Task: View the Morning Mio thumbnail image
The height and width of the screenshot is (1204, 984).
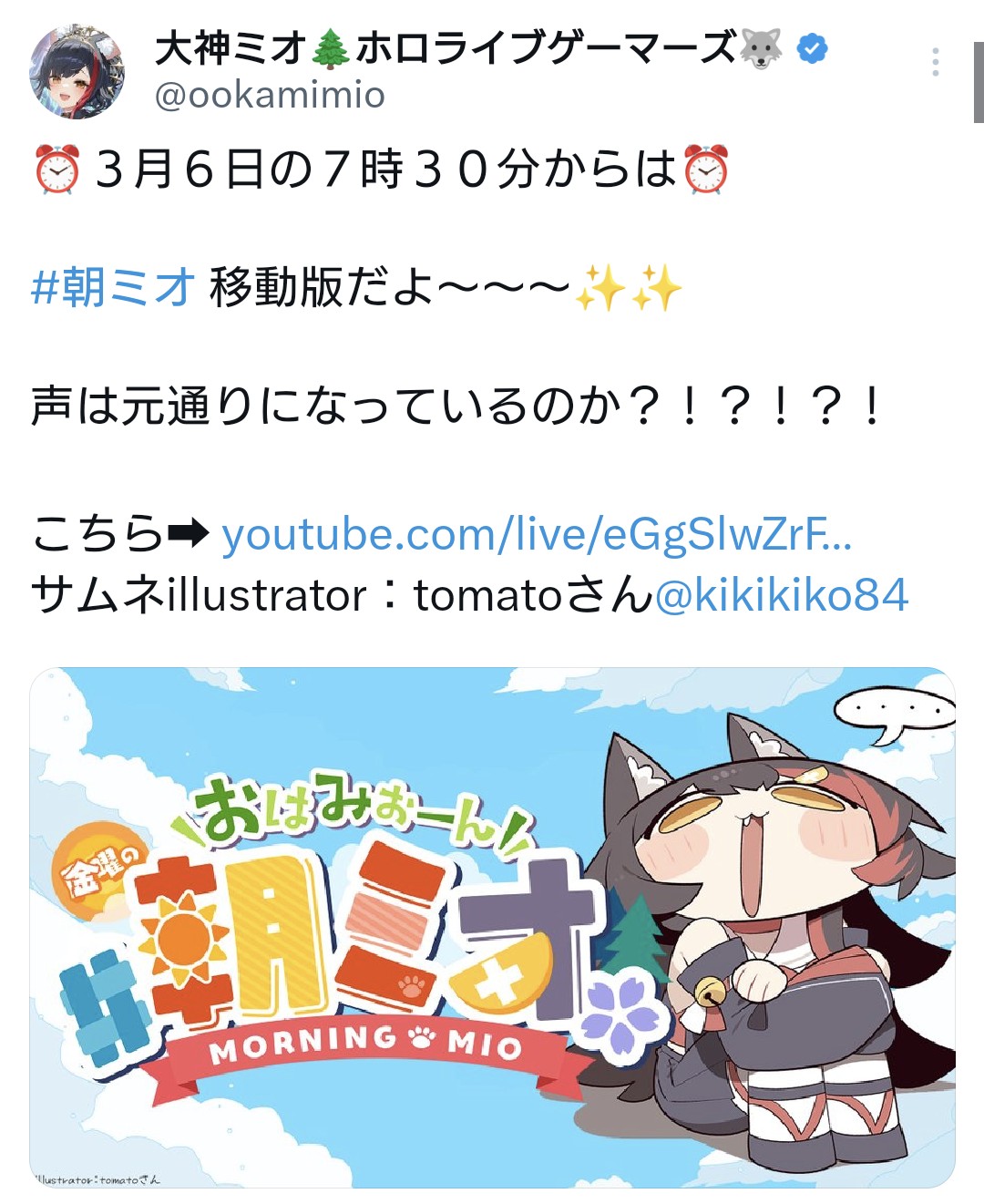Action: pyautogui.click(x=492, y=927)
